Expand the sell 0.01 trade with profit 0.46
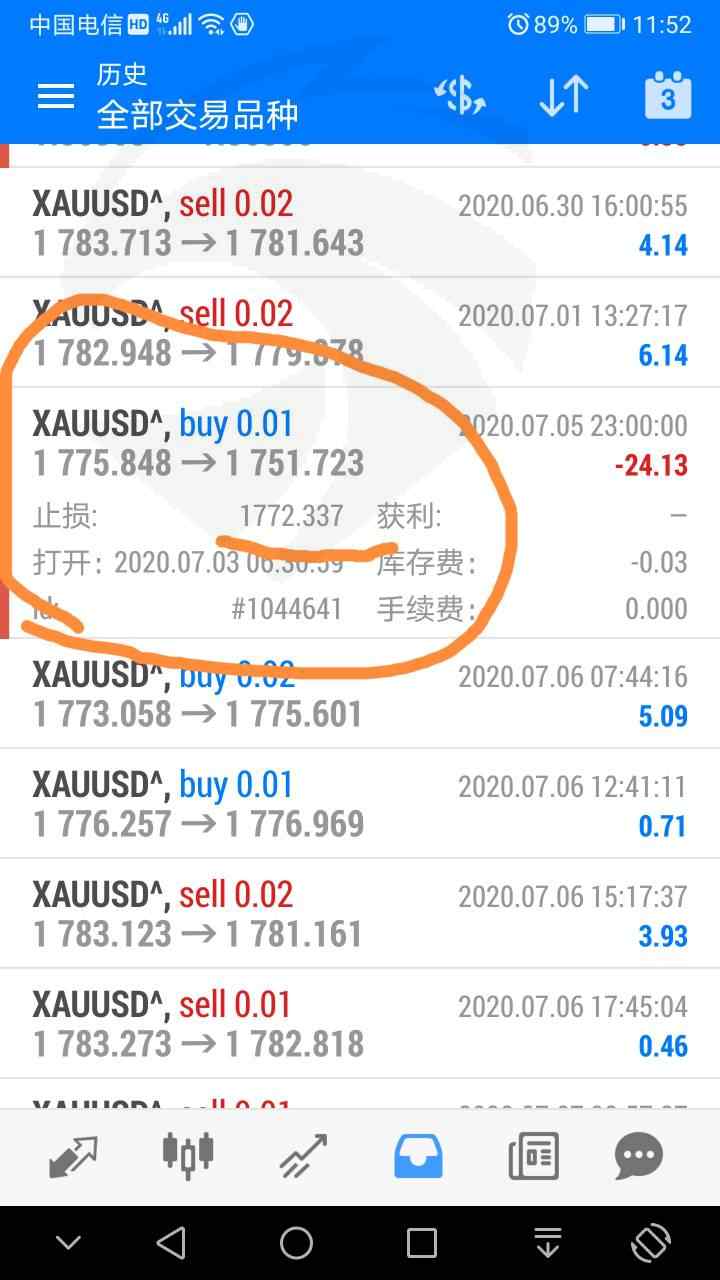Viewport: 720px width, 1280px height. [360, 1023]
